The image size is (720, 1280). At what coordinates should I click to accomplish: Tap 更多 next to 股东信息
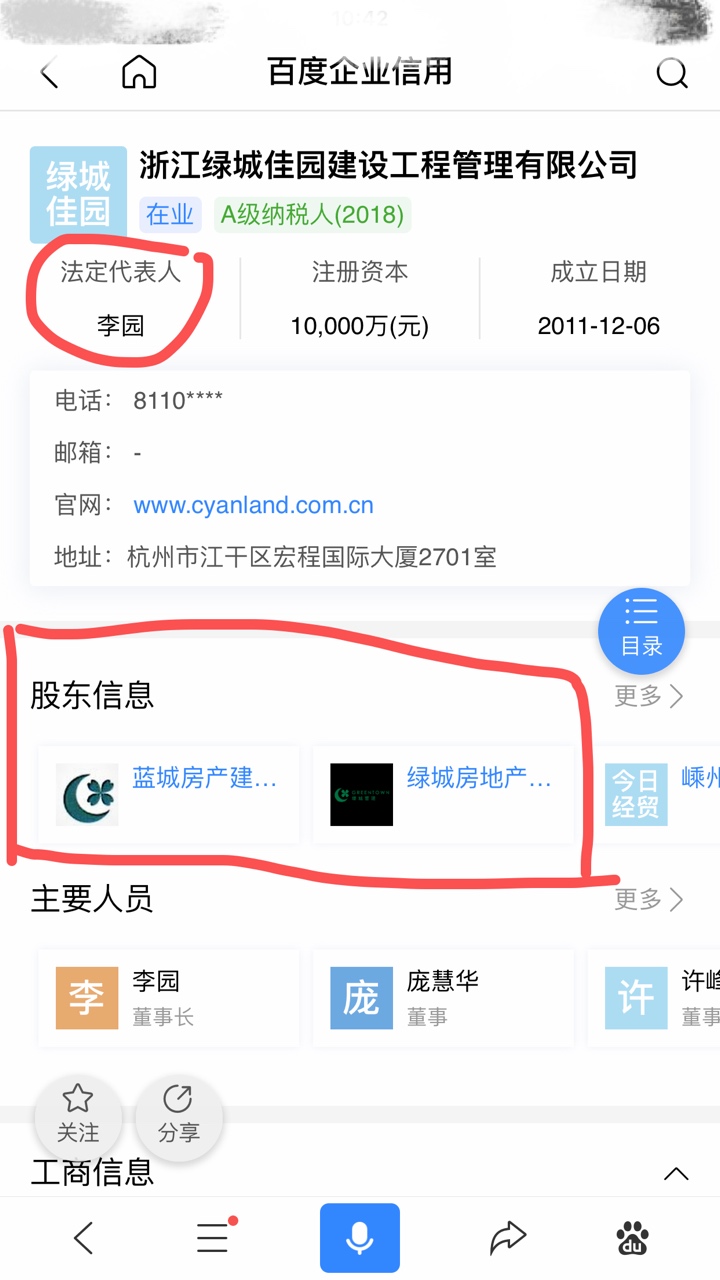tap(648, 696)
